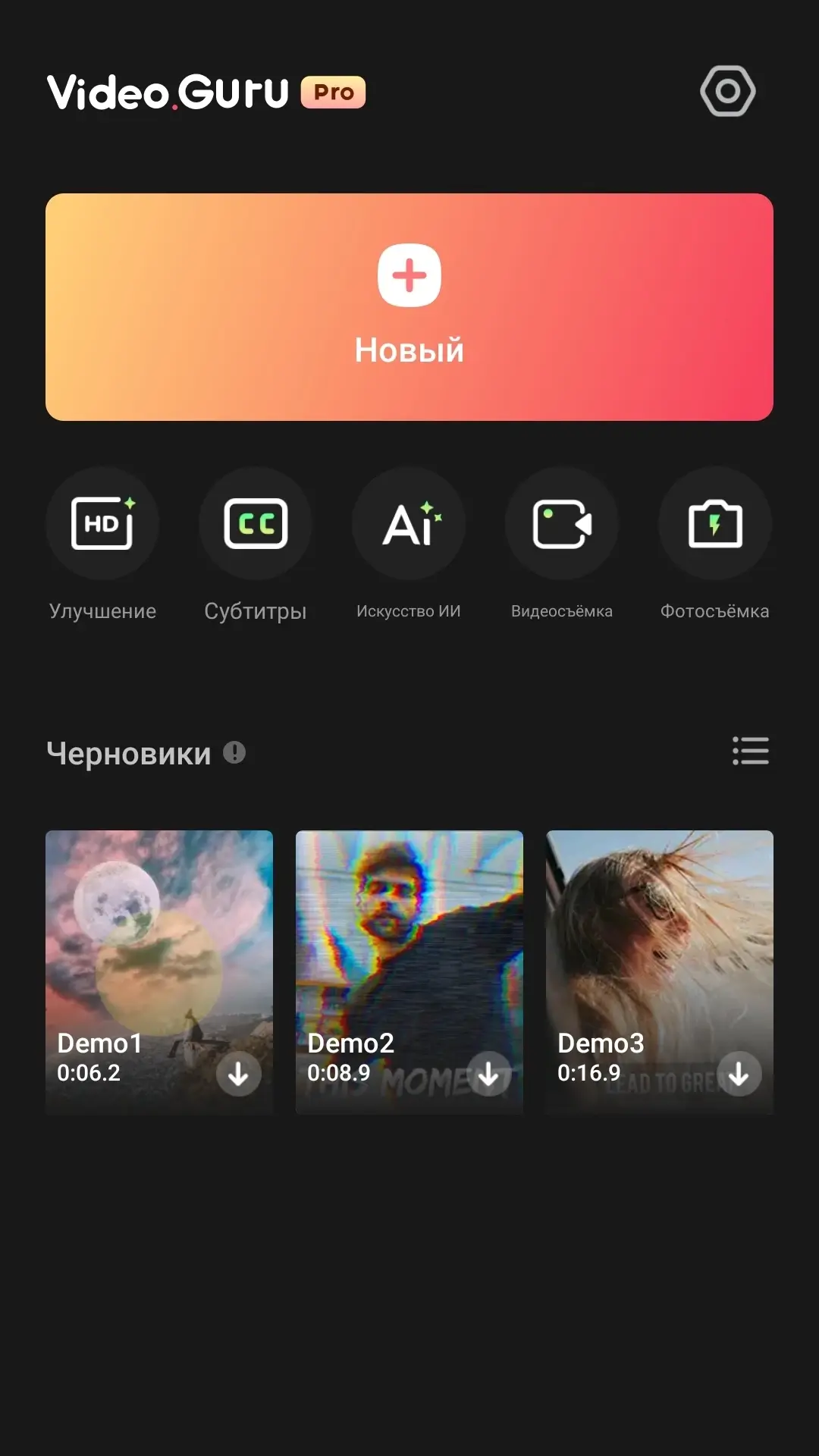The image size is (819, 1456).
Task: Open the HD Улучшение tool
Action: pos(102,523)
